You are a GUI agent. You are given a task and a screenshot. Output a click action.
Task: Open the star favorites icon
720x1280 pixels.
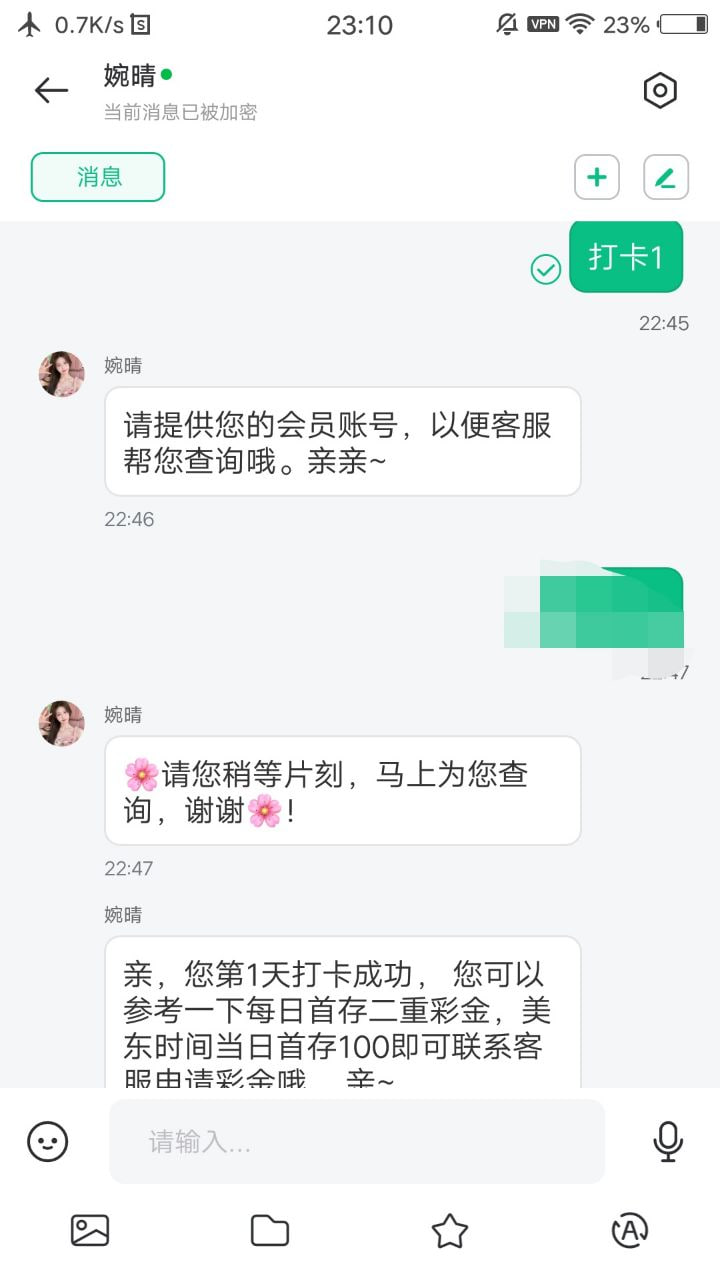[x=450, y=1230]
